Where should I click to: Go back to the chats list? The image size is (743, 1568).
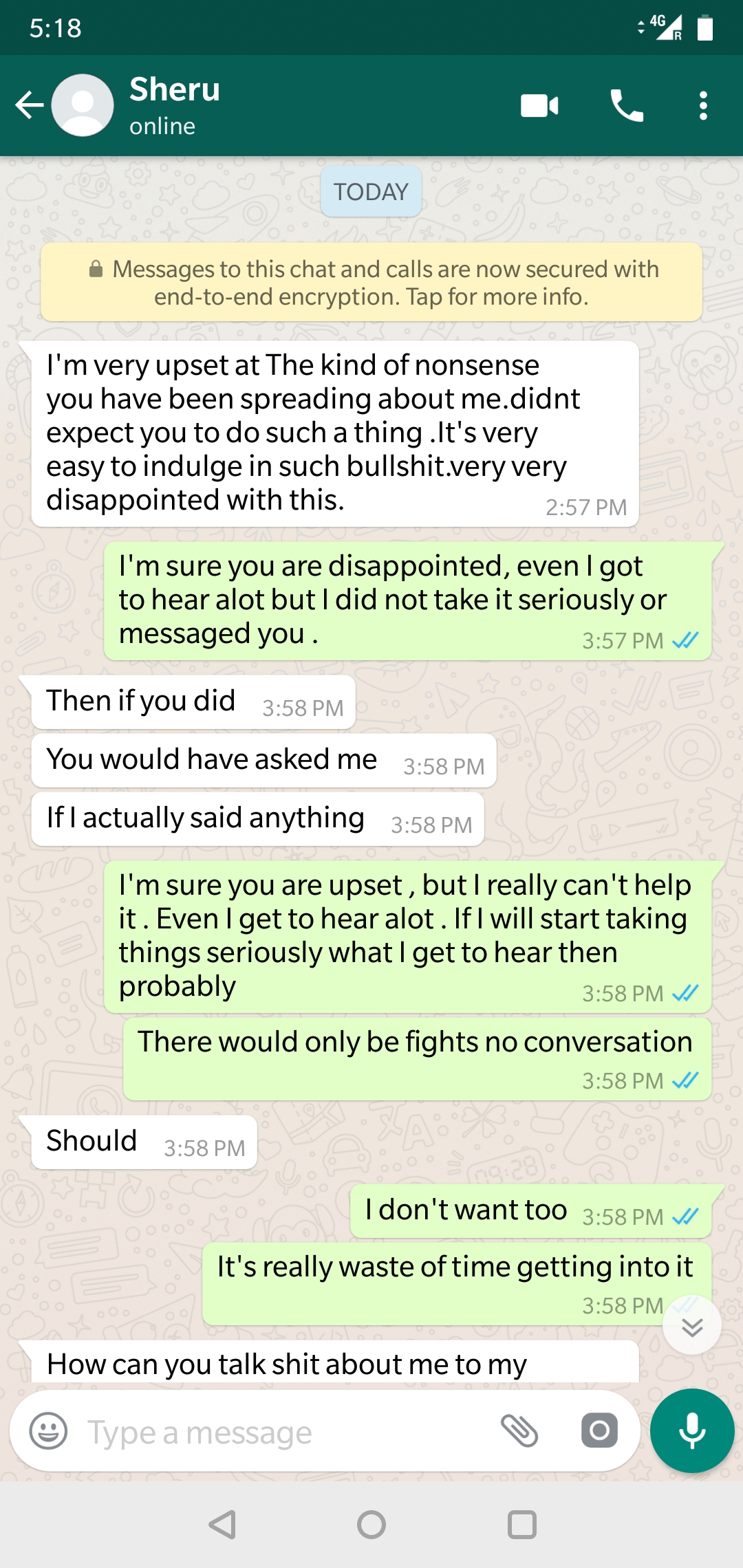(x=30, y=105)
